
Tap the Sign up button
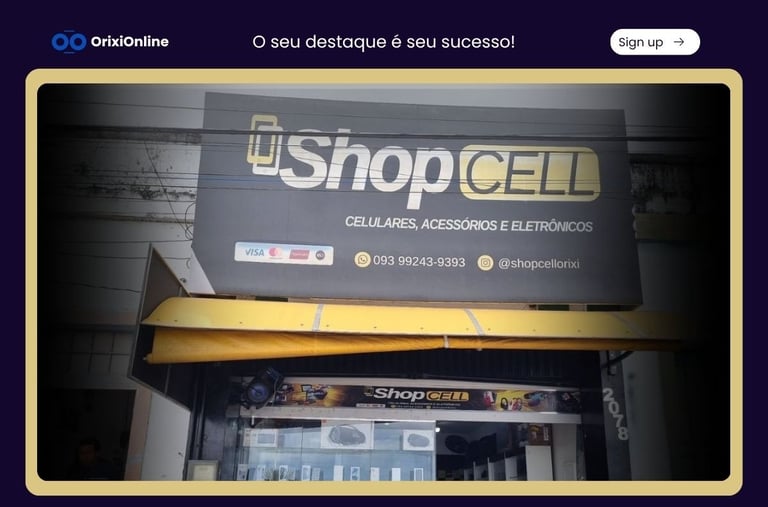[654, 42]
